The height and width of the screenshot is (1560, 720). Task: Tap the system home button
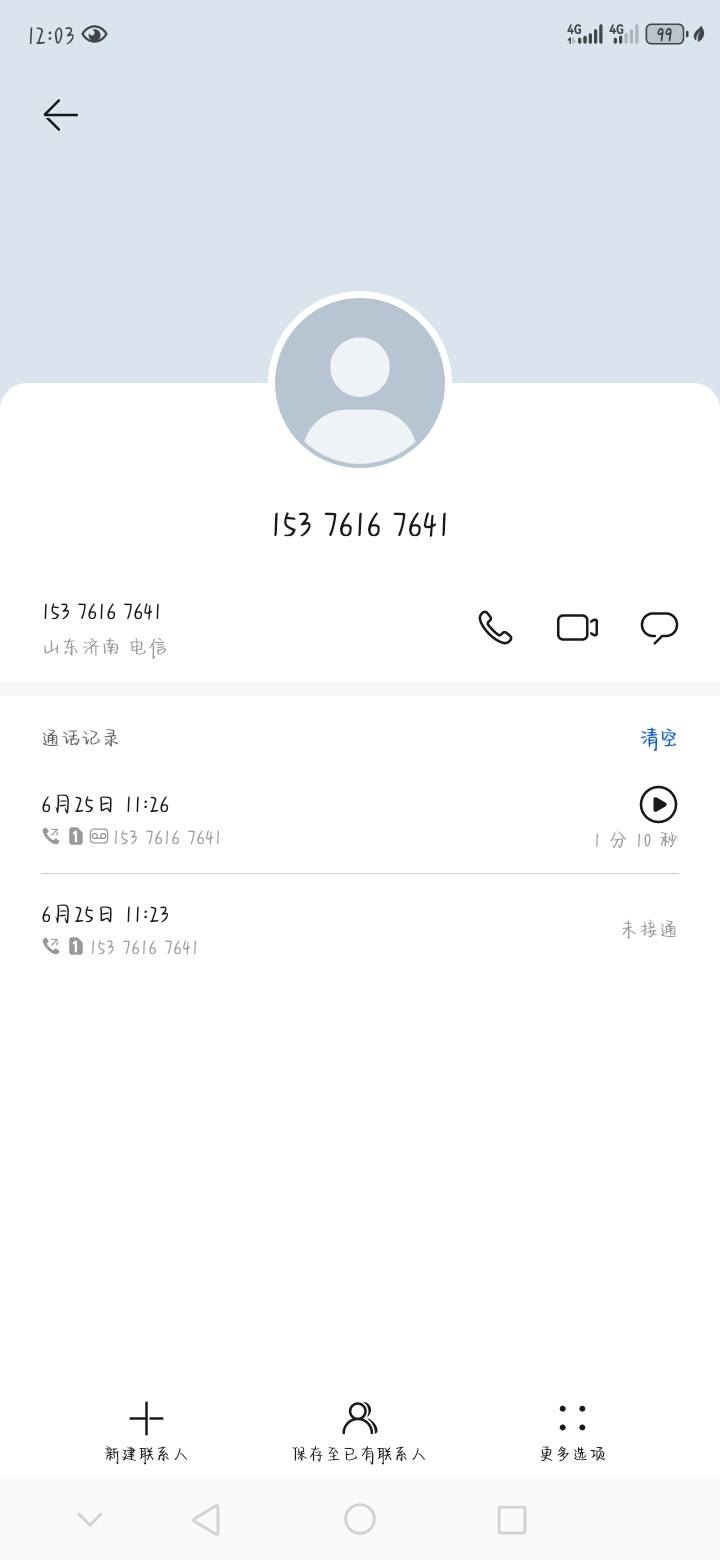[x=360, y=1519]
